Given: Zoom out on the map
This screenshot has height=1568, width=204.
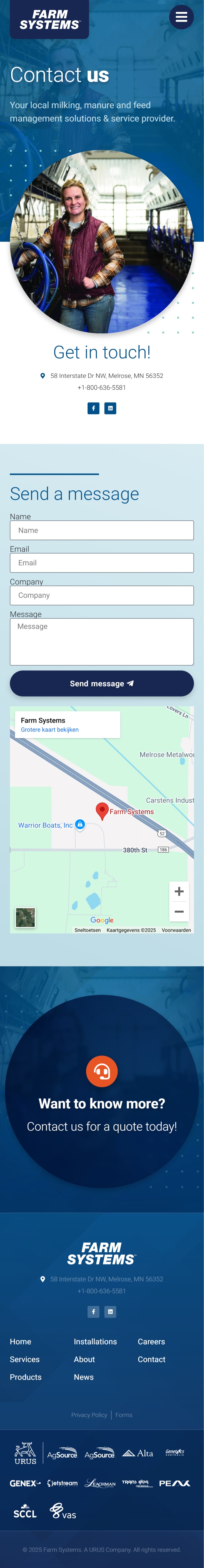Looking at the screenshot, I should [x=179, y=911].
